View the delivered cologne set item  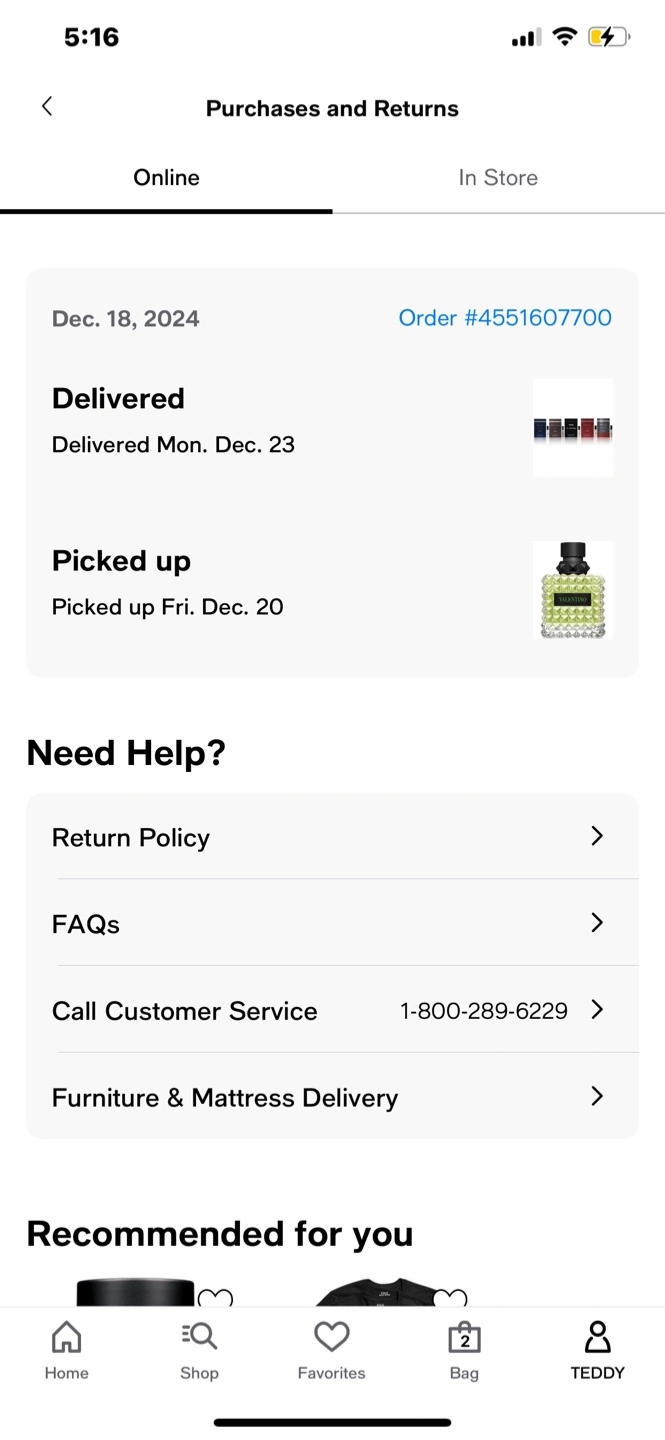tap(573, 428)
